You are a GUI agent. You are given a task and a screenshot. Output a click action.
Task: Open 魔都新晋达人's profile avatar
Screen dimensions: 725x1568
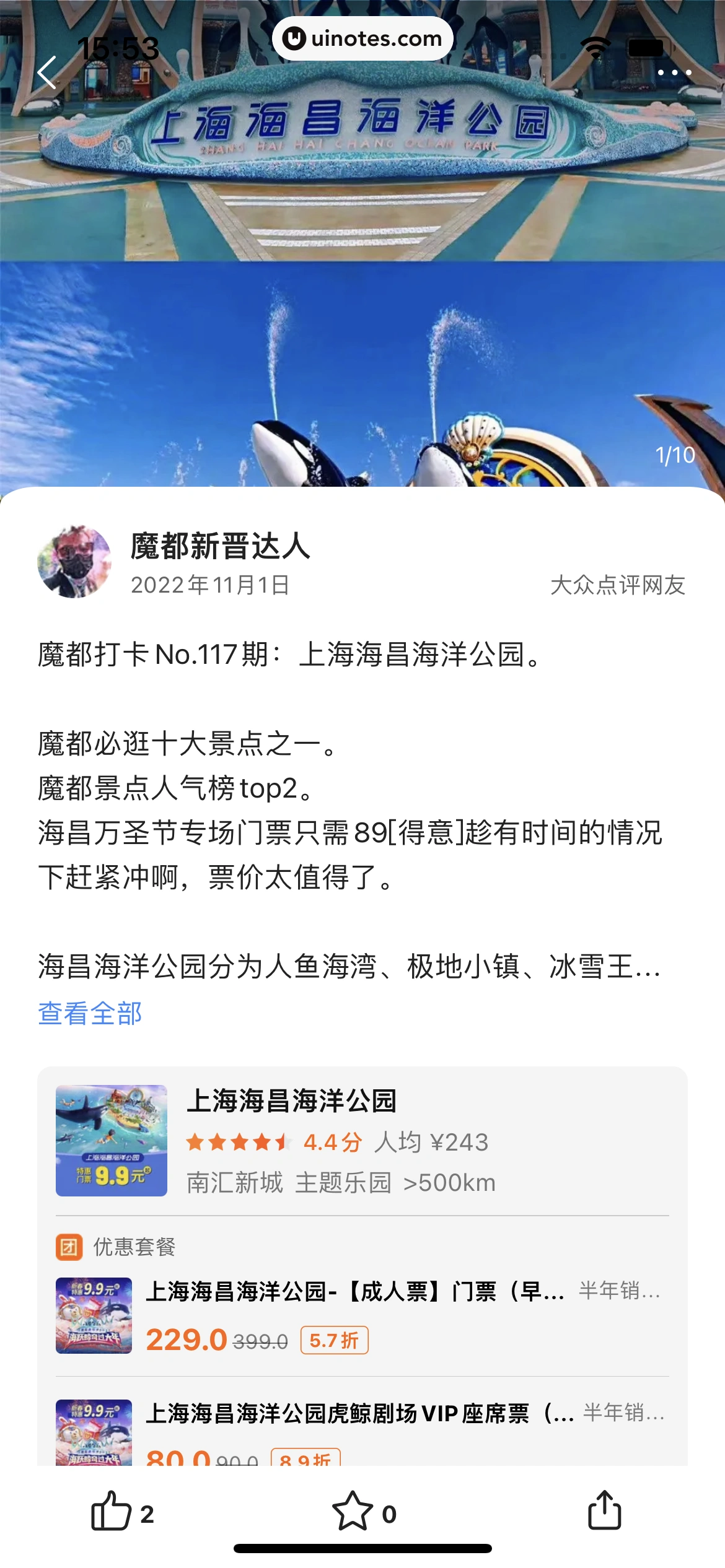[74, 562]
